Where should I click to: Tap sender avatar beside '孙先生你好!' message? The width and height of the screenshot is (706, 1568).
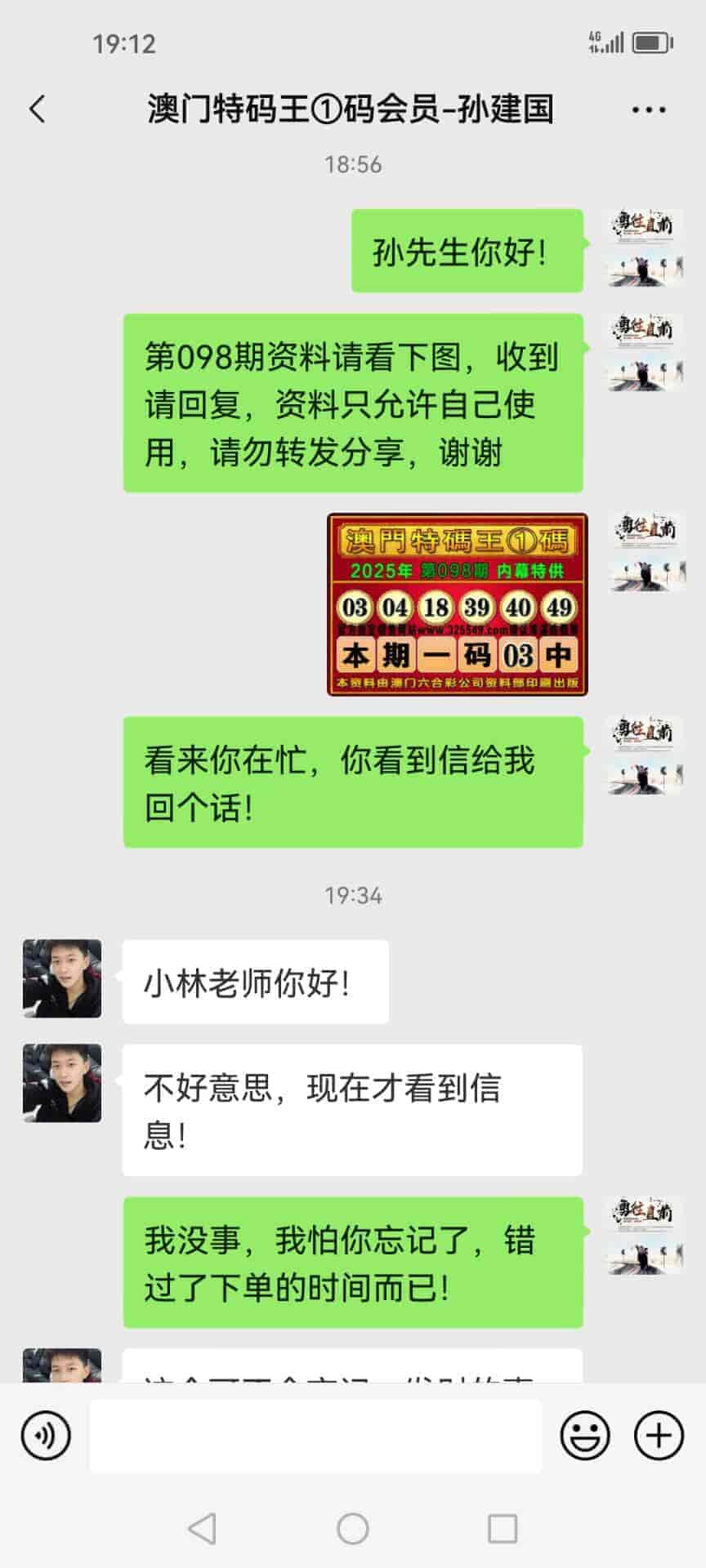[645, 249]
